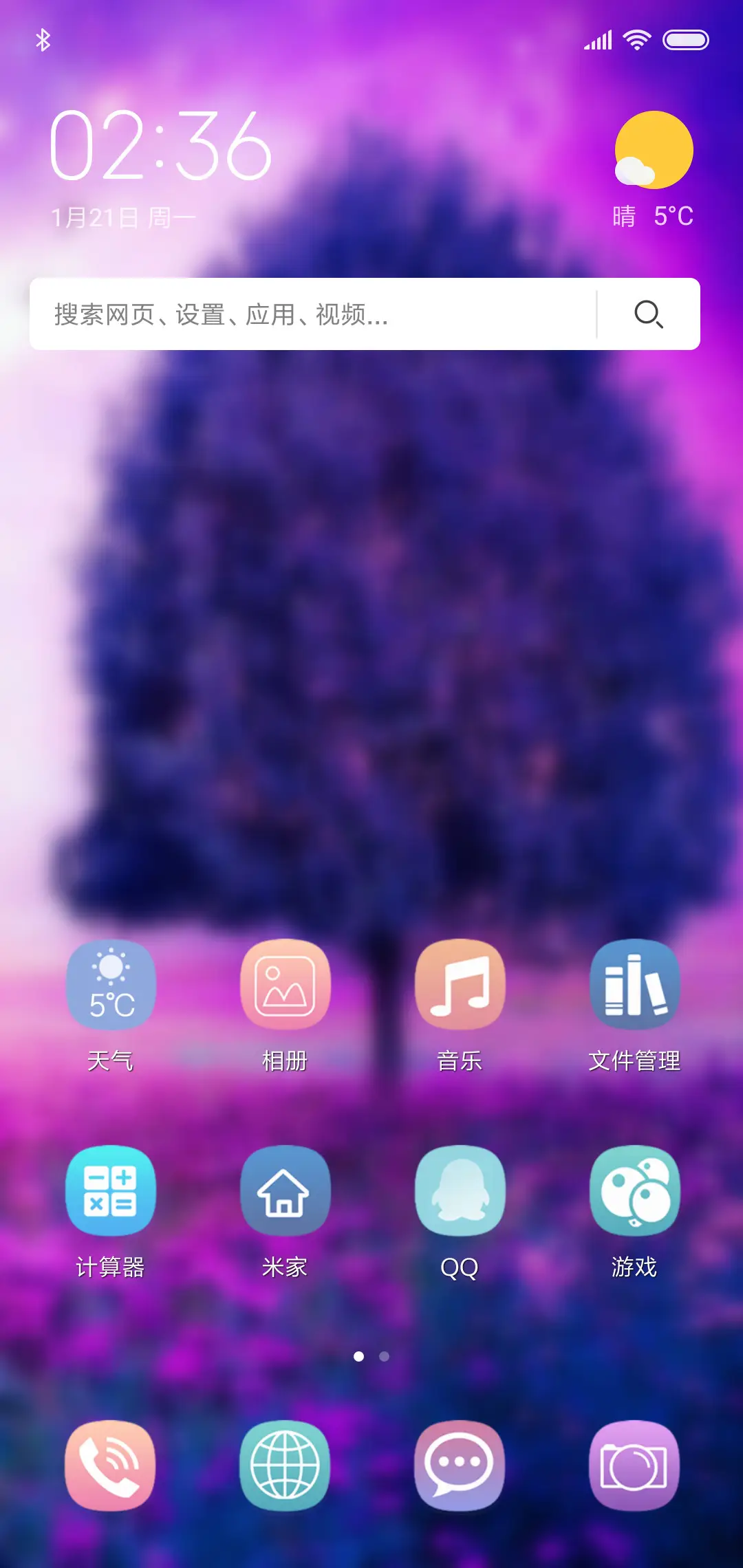Open the camera from the dock

coord(634,1465)
